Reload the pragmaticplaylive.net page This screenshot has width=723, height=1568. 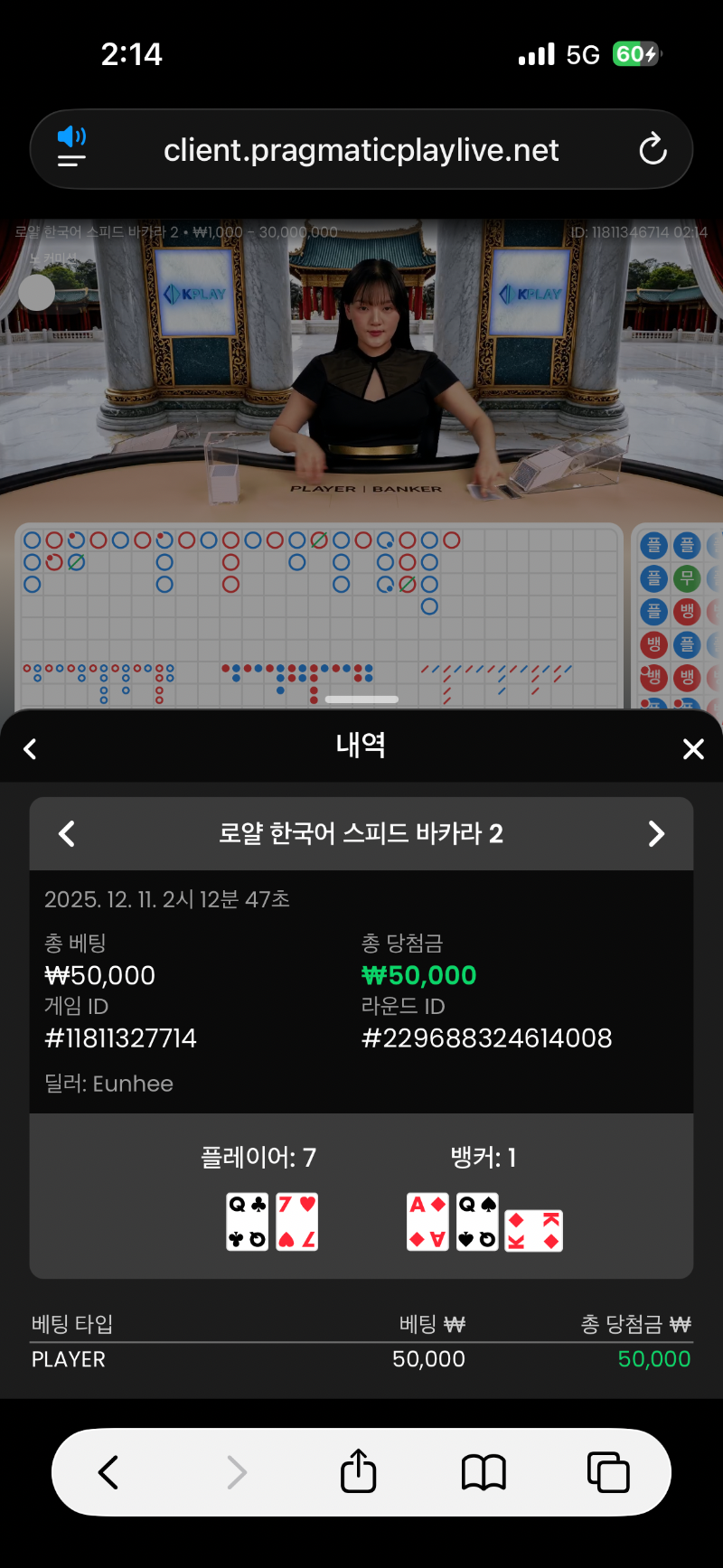coord(653,150)
